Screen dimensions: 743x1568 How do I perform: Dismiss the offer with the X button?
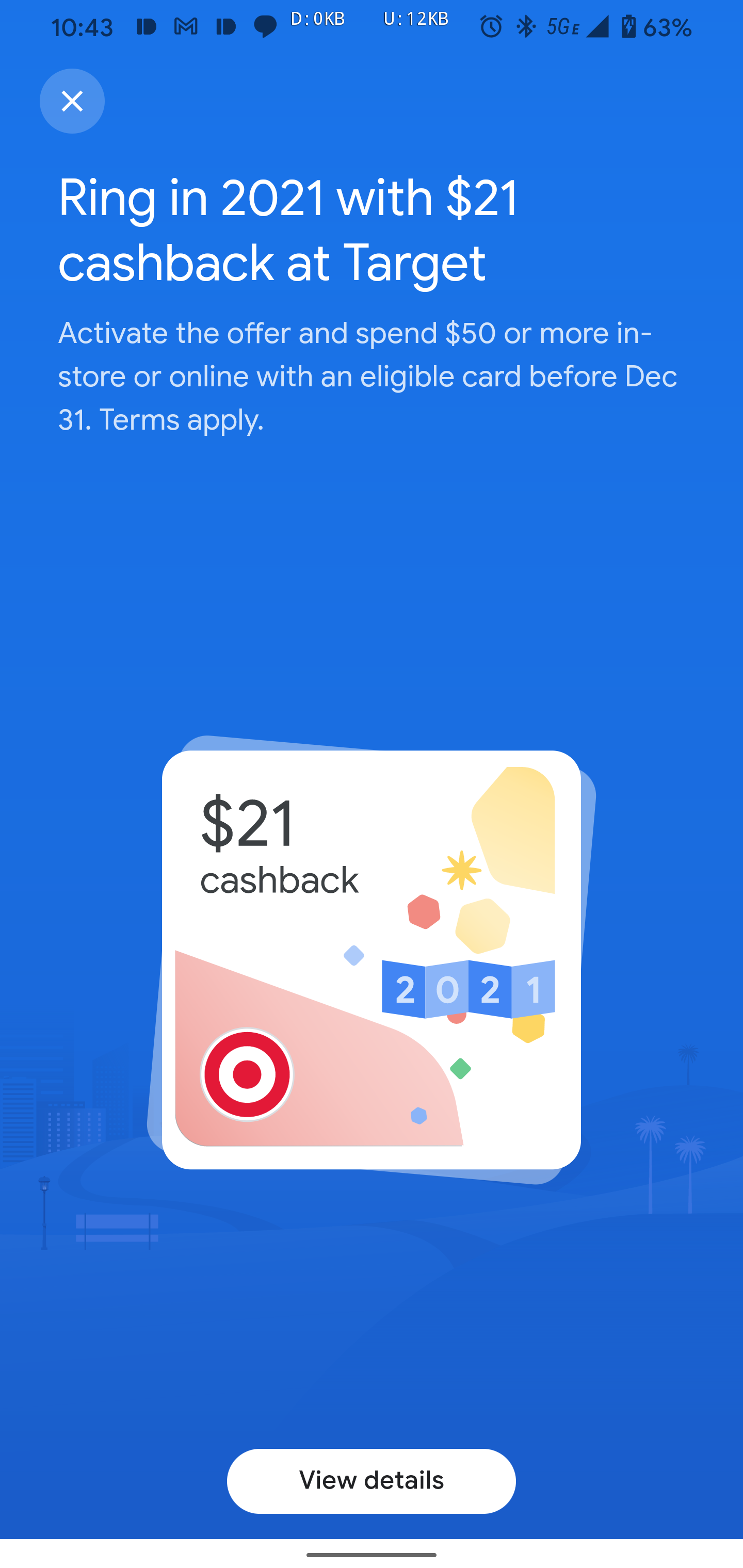(x=72, y=101)
